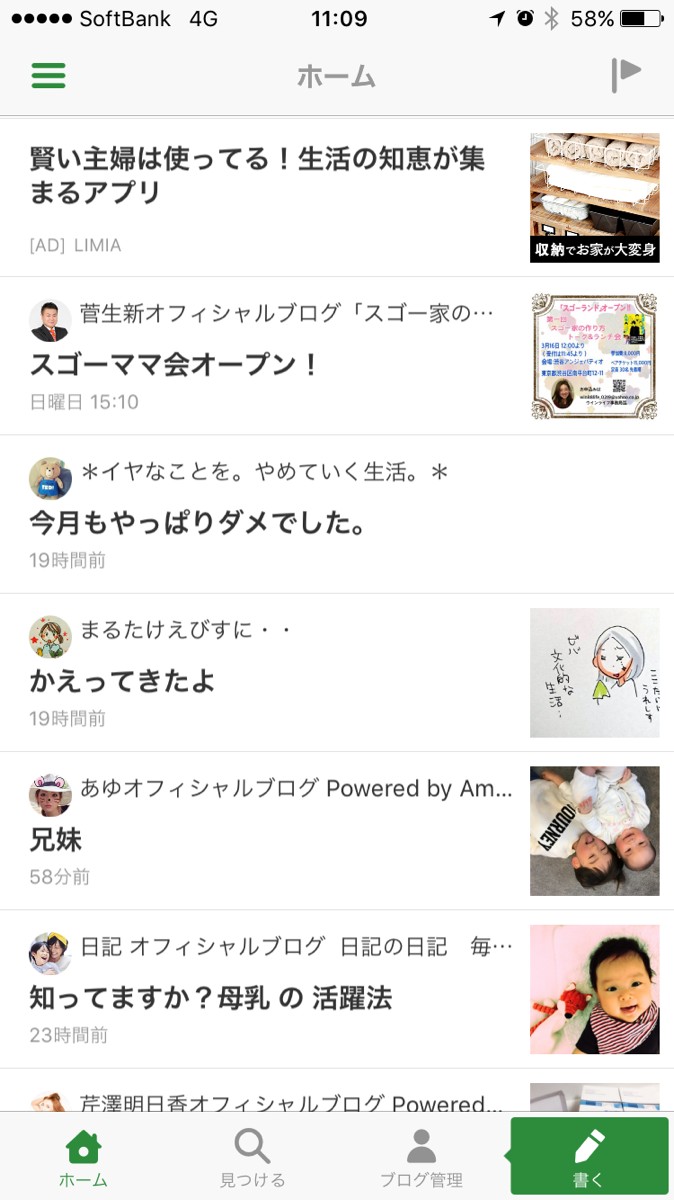Tap the flag icon in header

click(626, 75)
